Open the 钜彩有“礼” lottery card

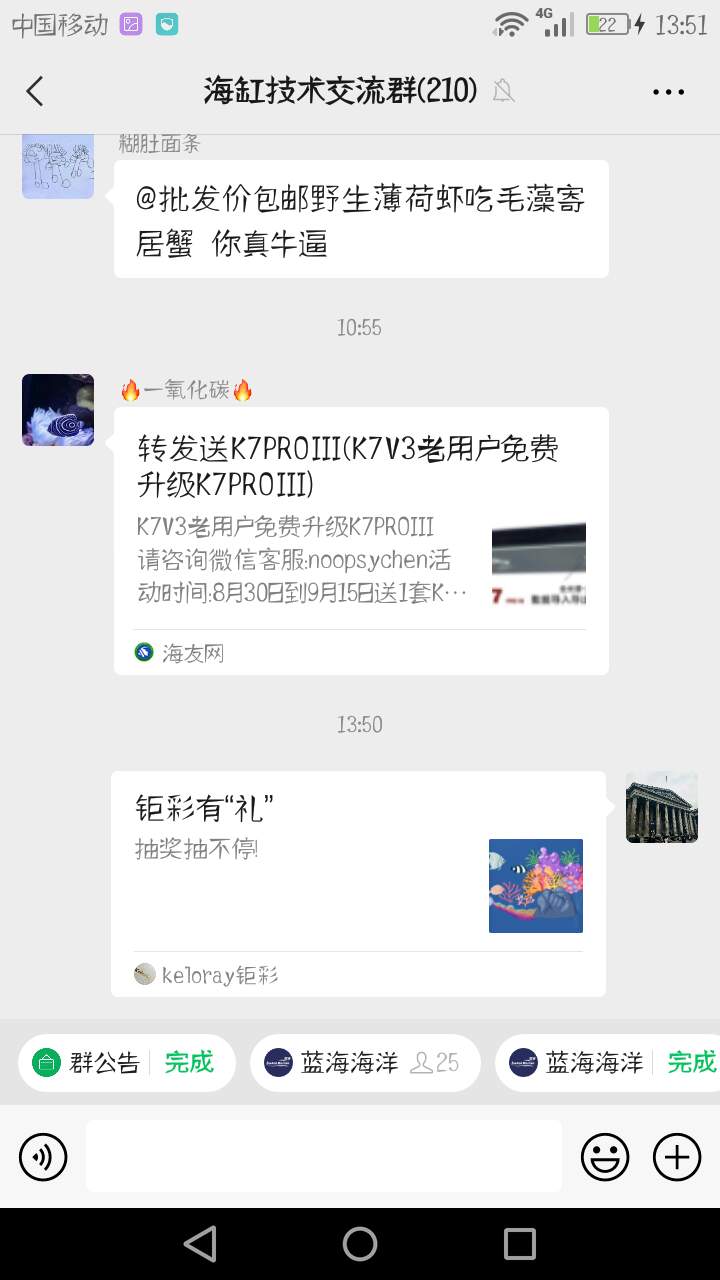pos(358,883)
